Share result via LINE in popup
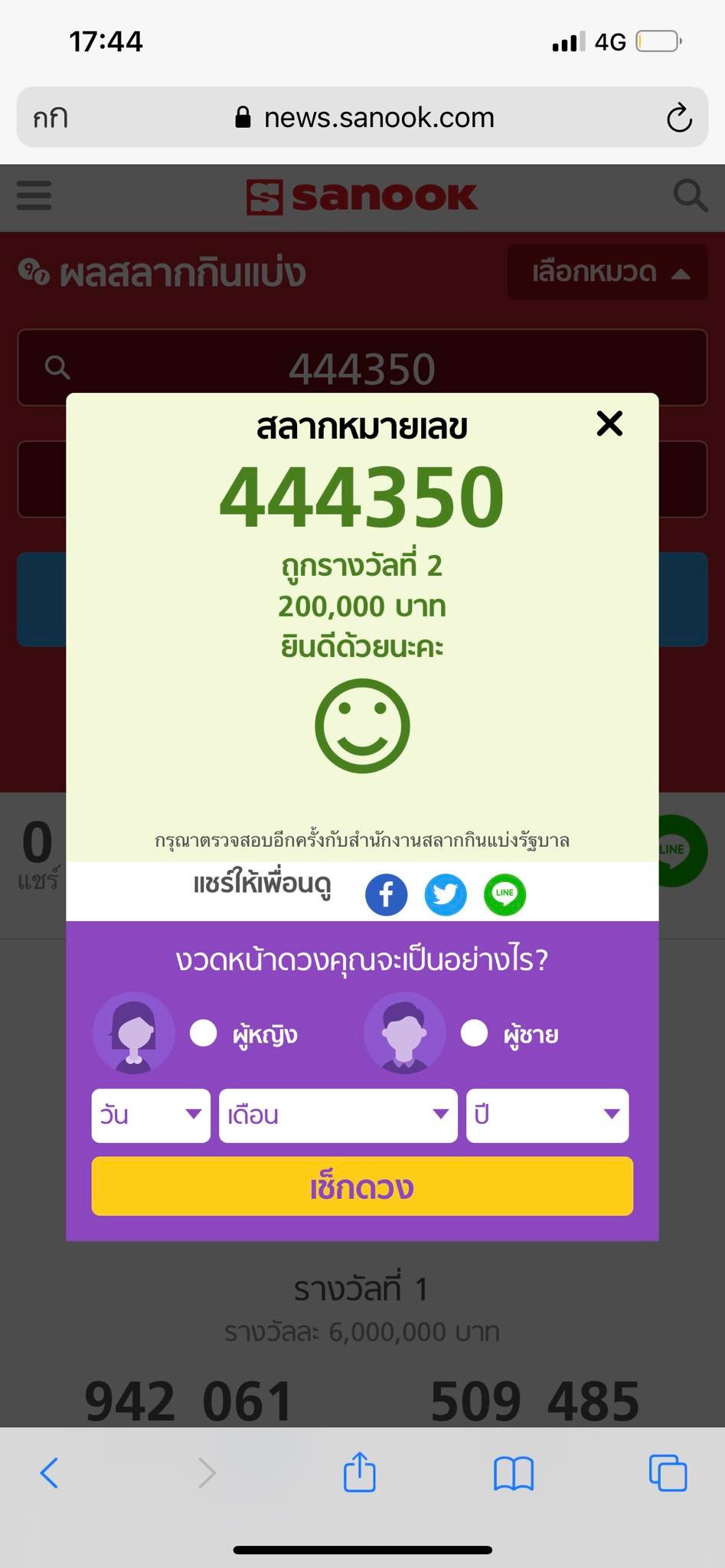The width and height of the screenshot is (725, 1568). tap(505, 894)
